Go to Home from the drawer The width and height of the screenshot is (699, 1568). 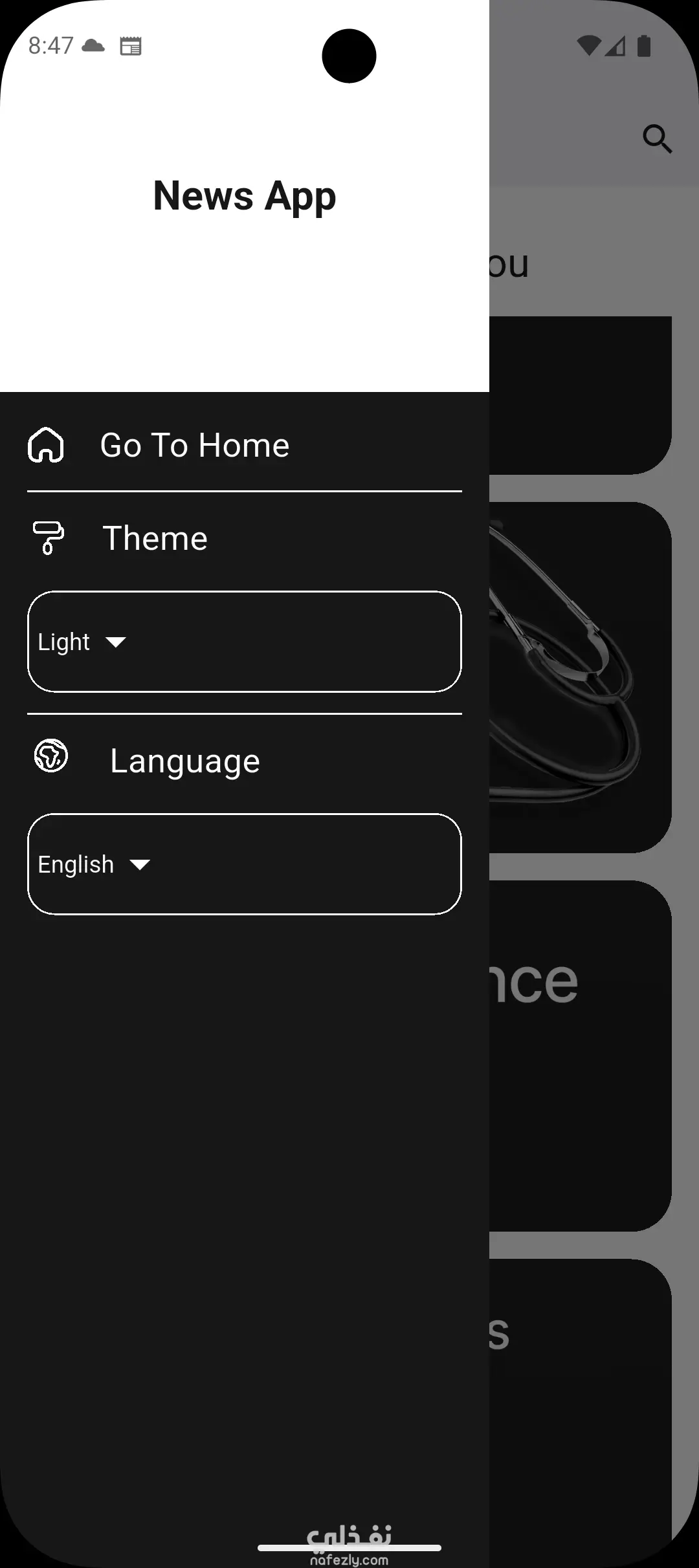(x=194, y=446)
